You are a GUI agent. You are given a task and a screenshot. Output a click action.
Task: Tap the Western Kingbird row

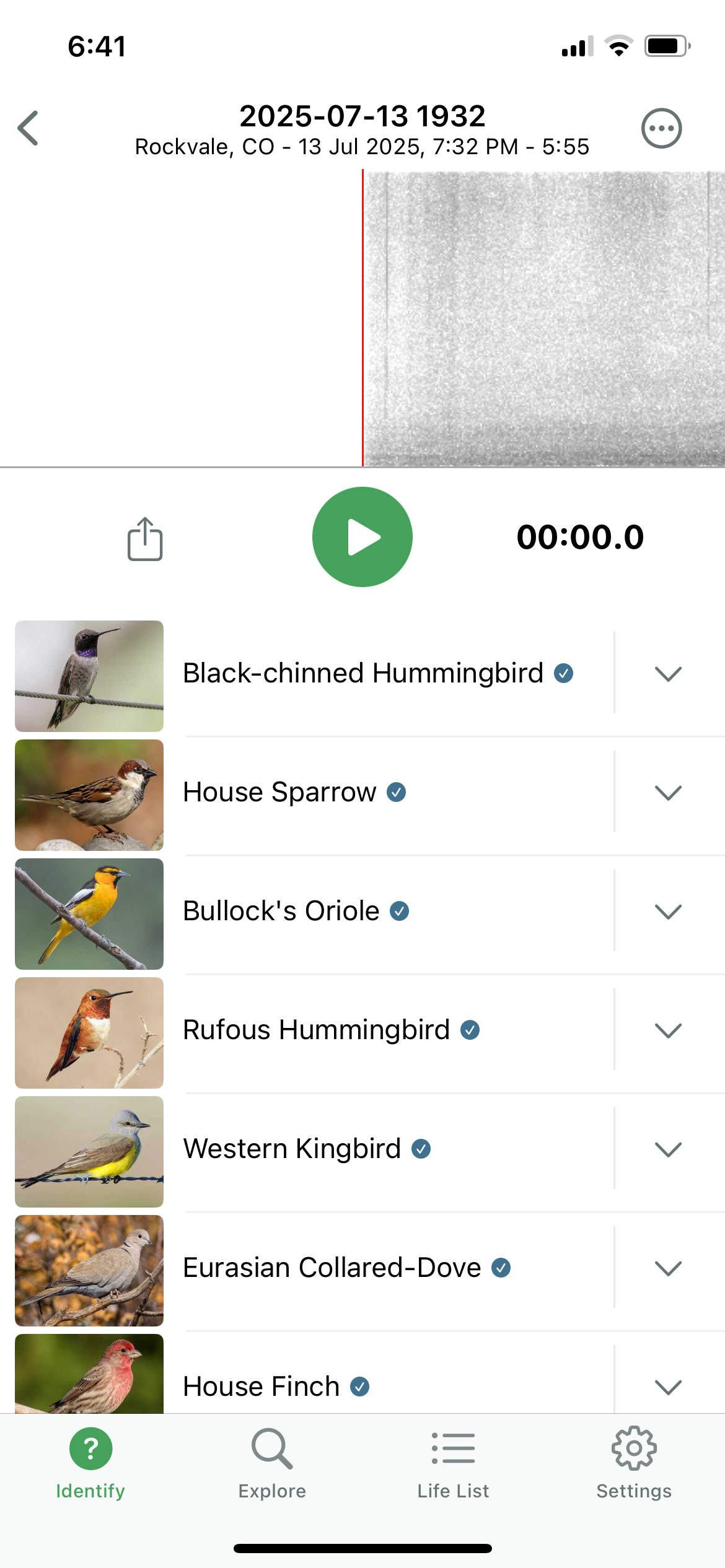[x=292, y=1149]
